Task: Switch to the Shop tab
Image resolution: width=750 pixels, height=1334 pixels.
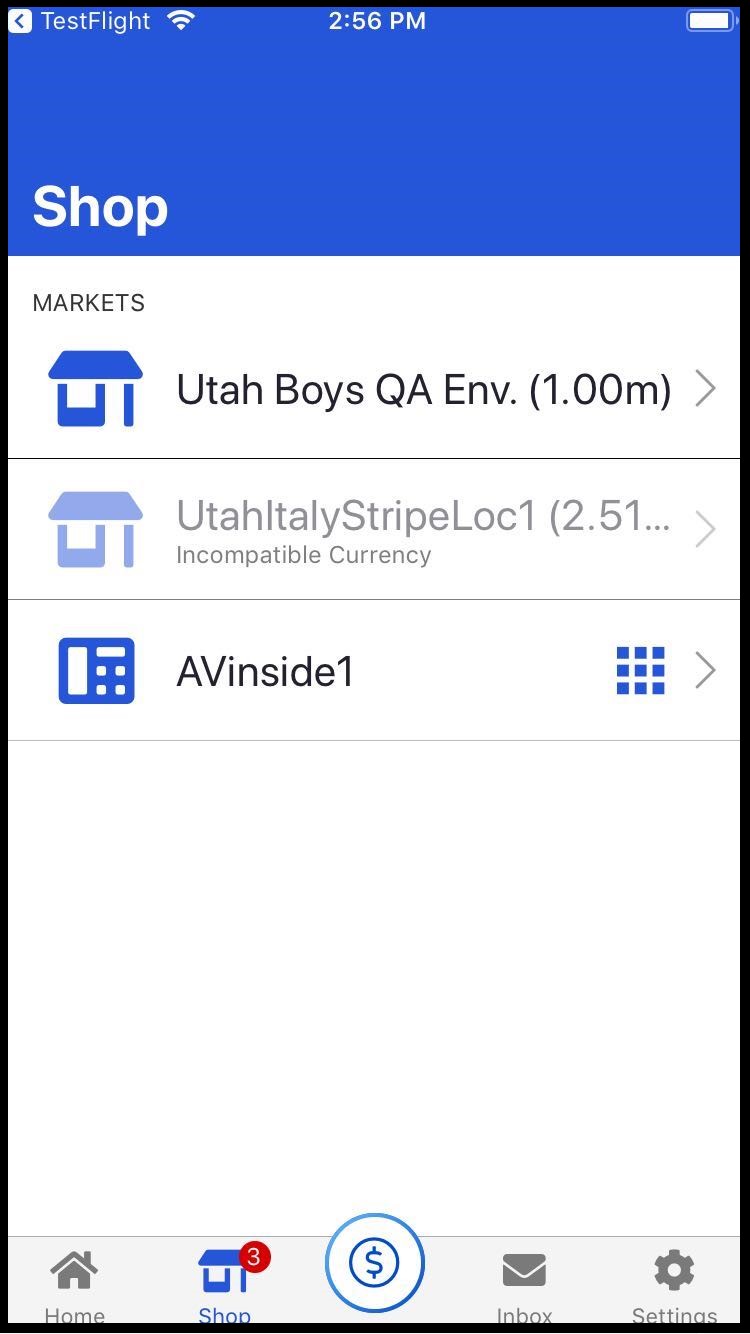Action: (225, 1282)
